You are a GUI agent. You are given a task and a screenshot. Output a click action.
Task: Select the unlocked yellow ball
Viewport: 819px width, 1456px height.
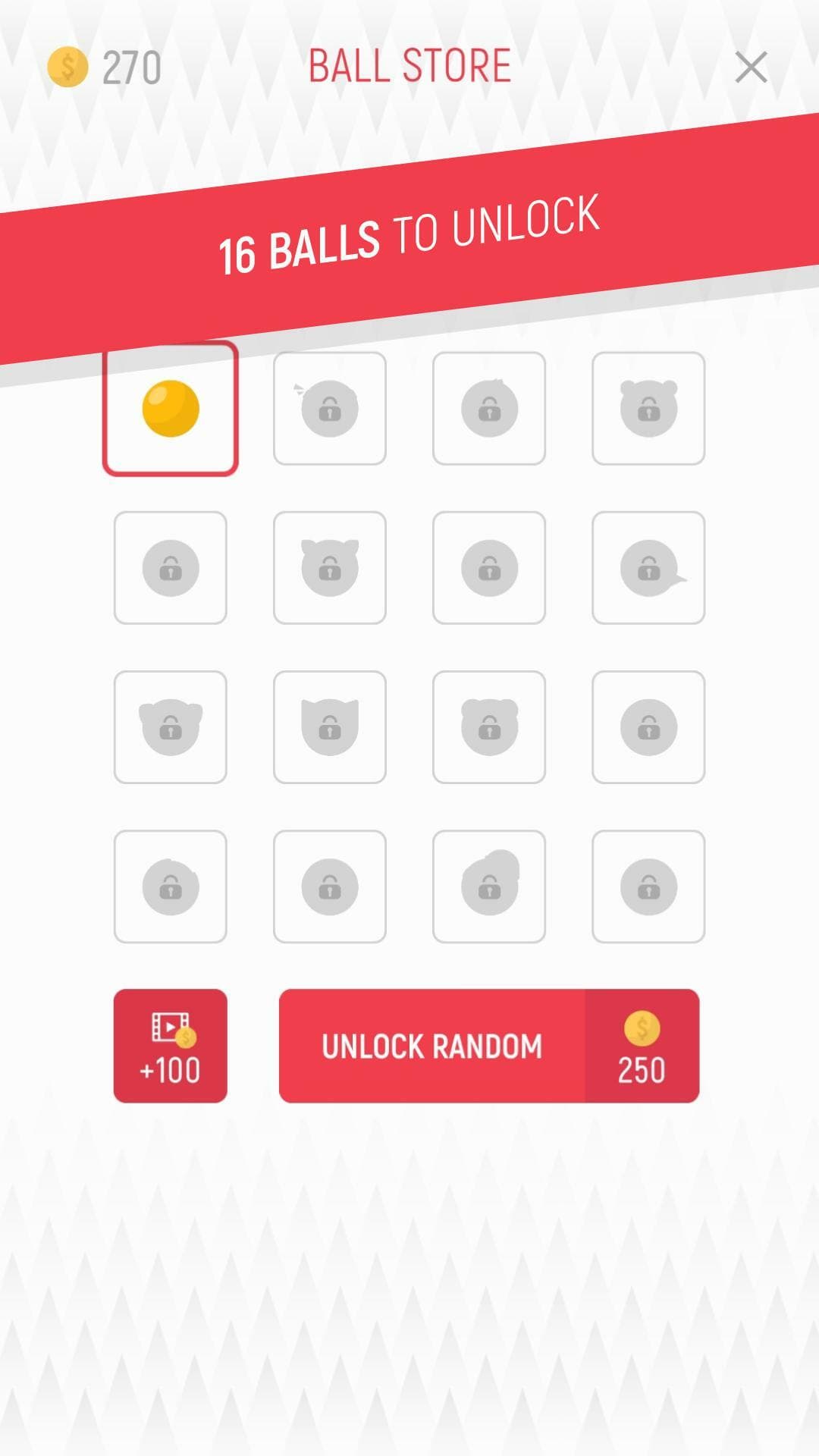pyautogui.click(x=171, y=409)
